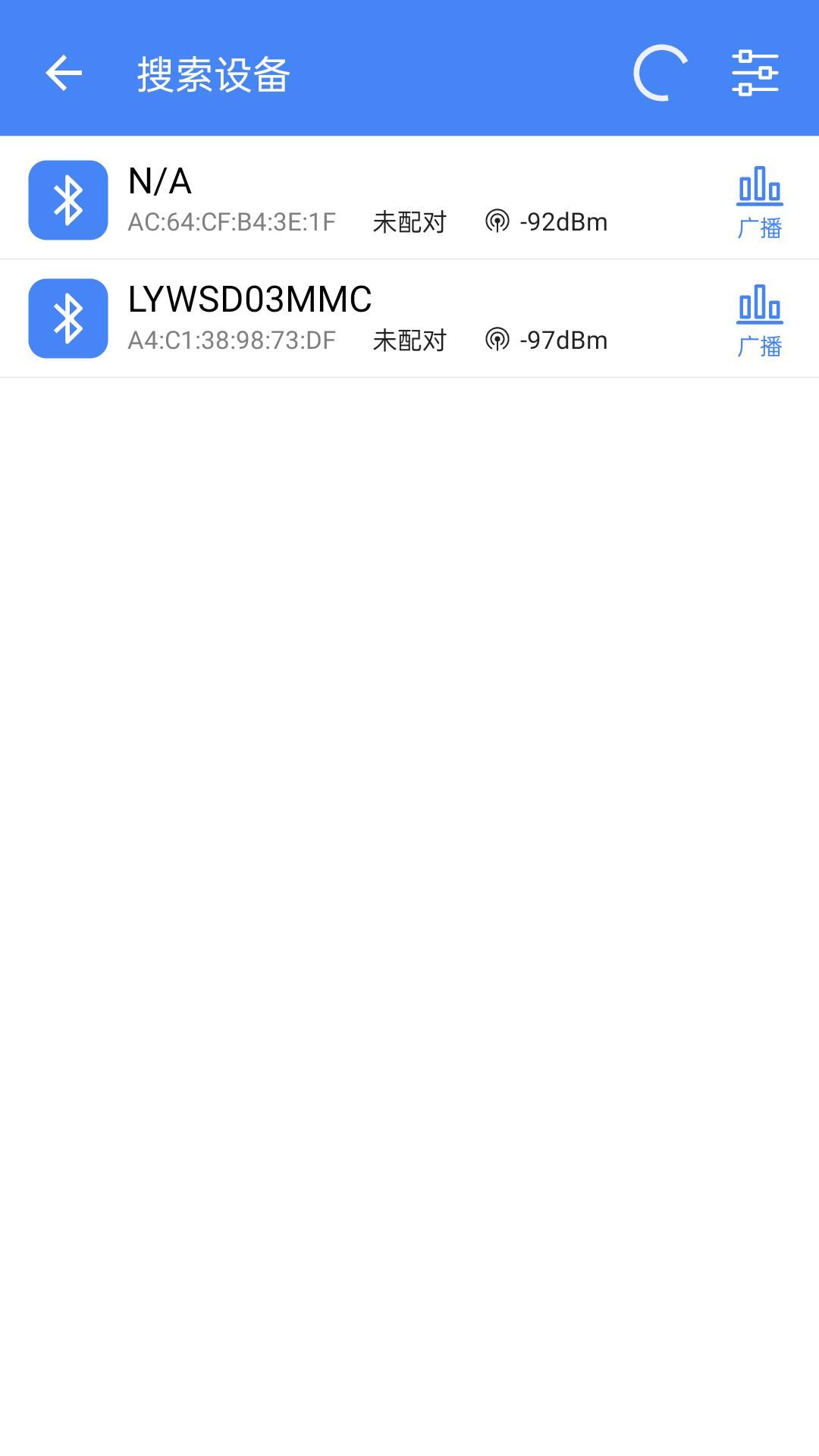The width and height of the screenshot is (819, 1456).
Task: Tap the Bluetooth icon for device N/A
Action: coord(67,199)
